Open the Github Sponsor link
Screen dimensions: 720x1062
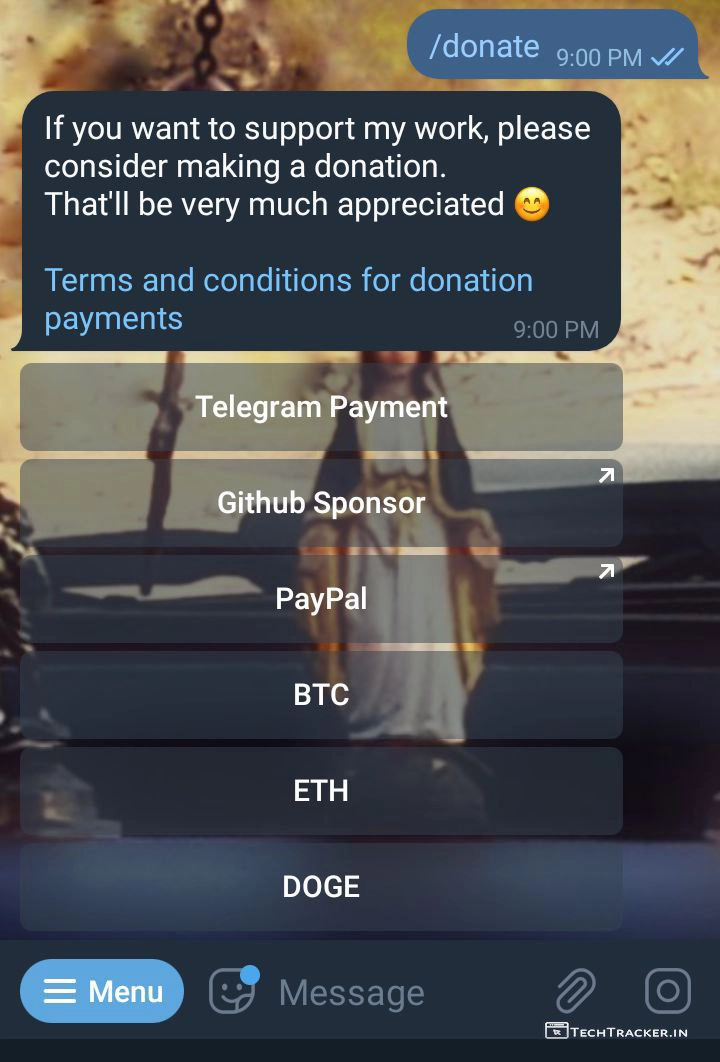pyautogui.click(x=321, y=502)
